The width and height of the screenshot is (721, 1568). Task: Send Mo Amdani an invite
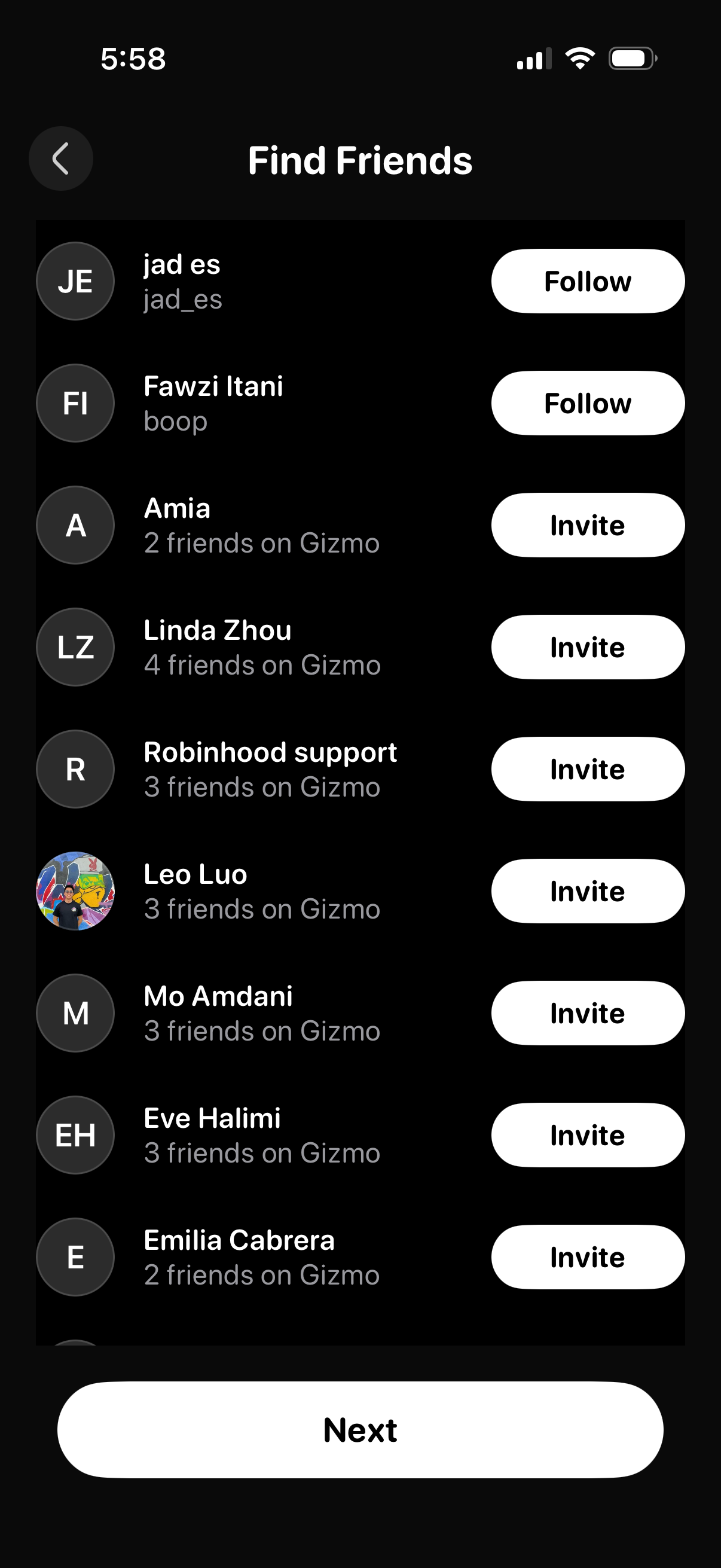coord(587,1013)
